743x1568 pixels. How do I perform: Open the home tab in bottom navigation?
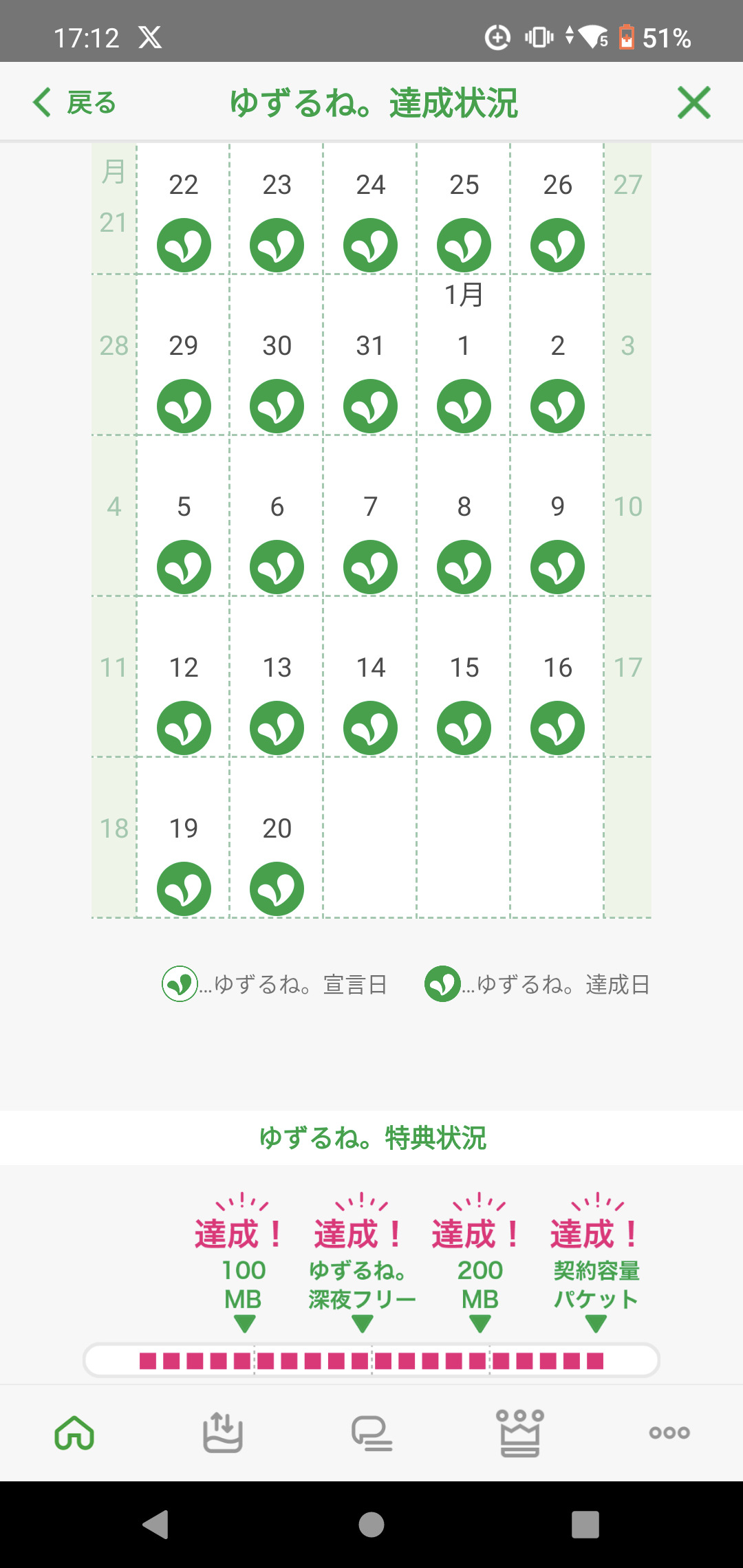pyautogui.click(x=74, y=1433)
